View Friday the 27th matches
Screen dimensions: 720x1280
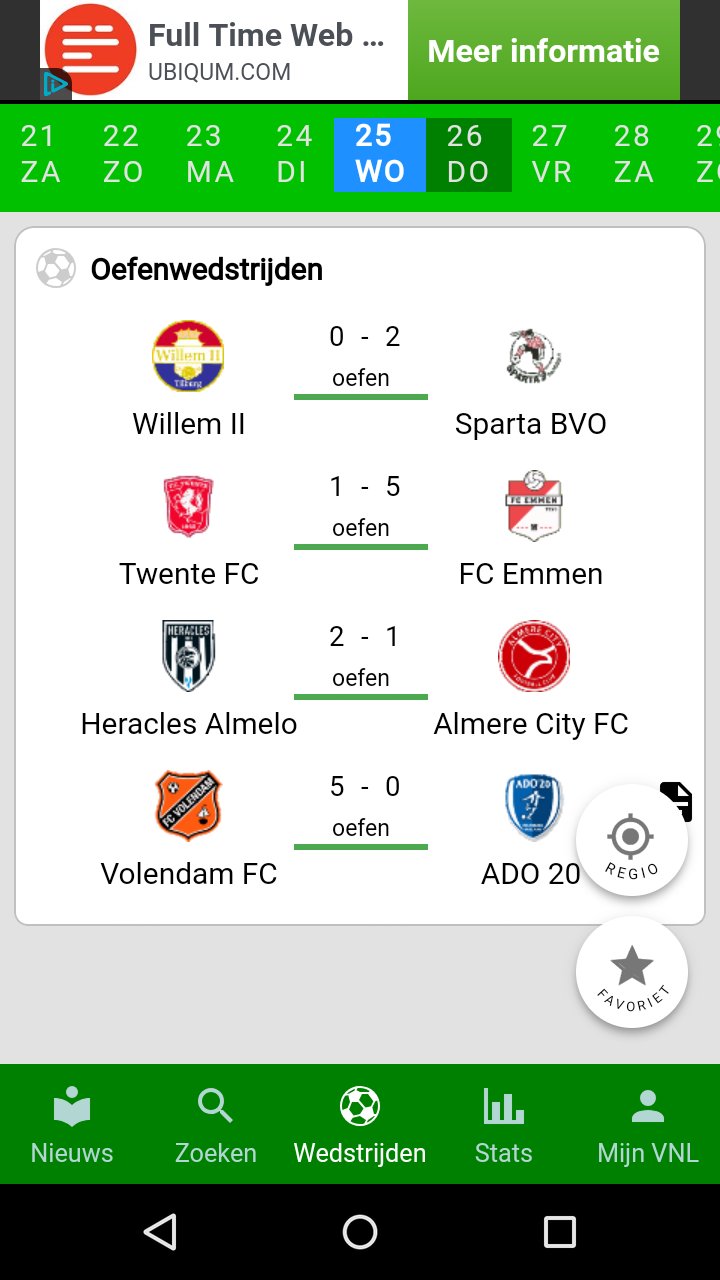pos(550,154)
